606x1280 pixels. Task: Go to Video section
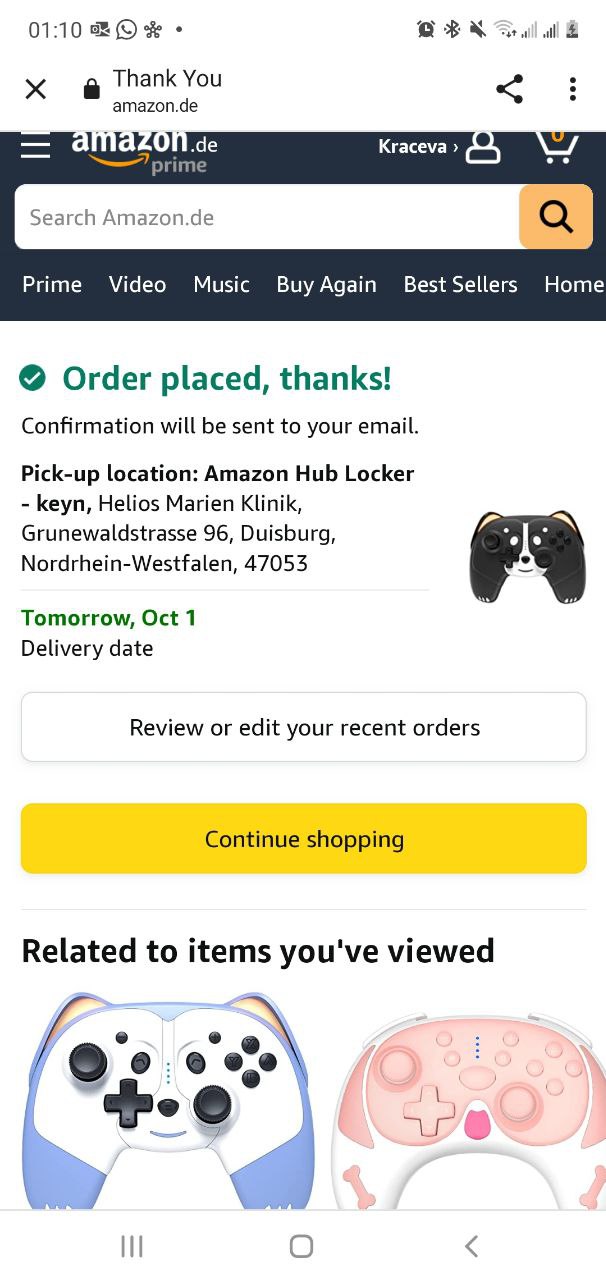(137, 285)
